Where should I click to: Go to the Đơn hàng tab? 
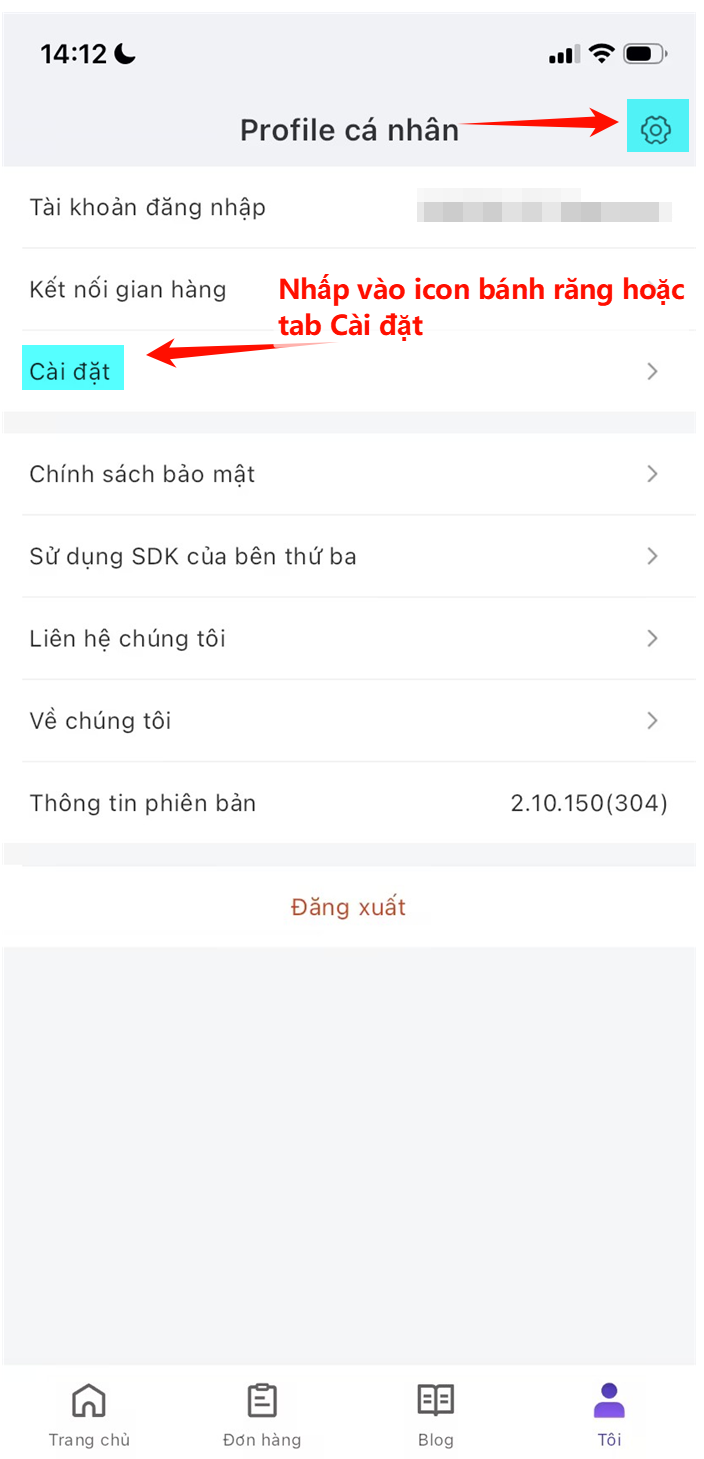click(262, 1414)
